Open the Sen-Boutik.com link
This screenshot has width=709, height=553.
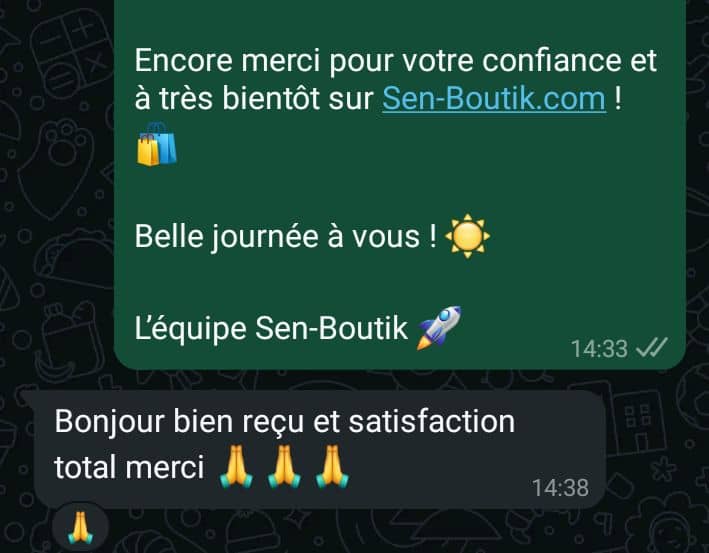[494, 99]
